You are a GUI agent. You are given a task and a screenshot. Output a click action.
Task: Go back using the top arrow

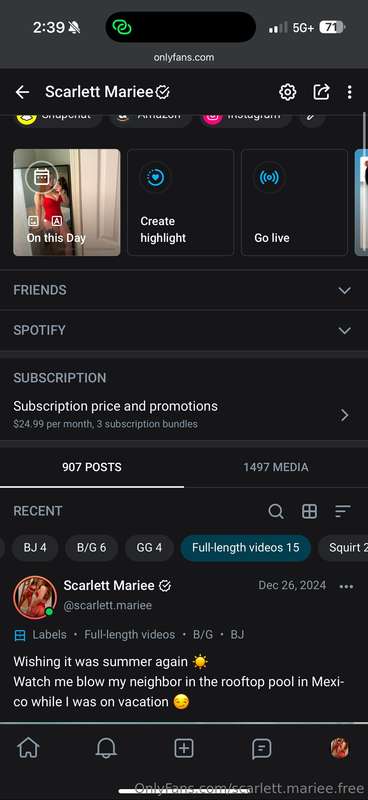pyautogui.click(x=22, y=92)
